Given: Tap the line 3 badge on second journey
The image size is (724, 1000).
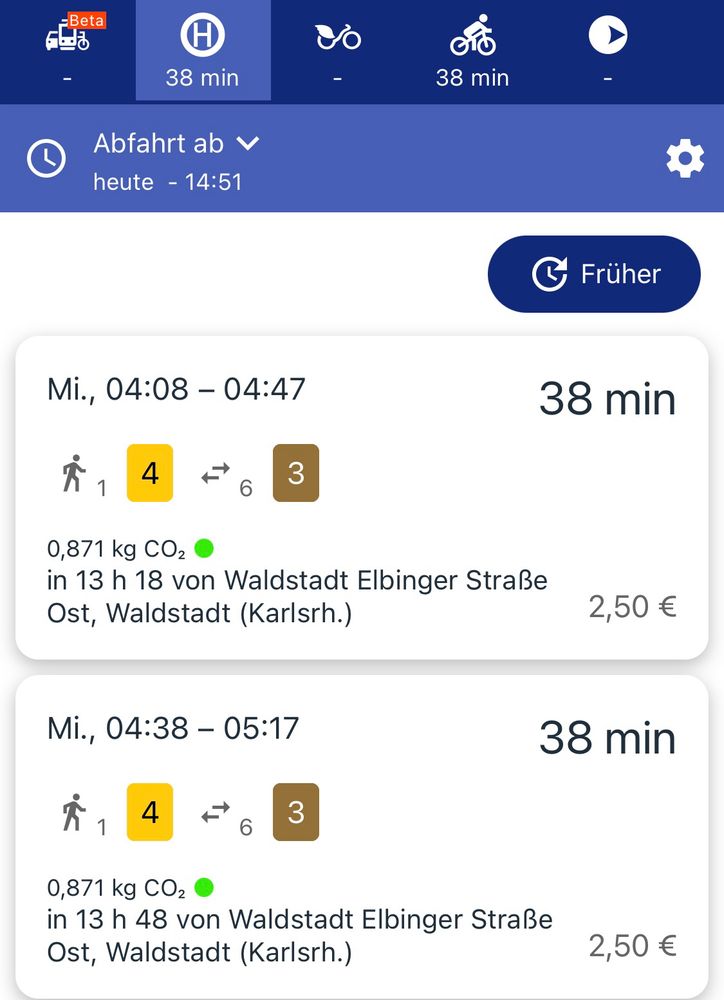Looking at the screenshot, I should (x=295, y=812).
